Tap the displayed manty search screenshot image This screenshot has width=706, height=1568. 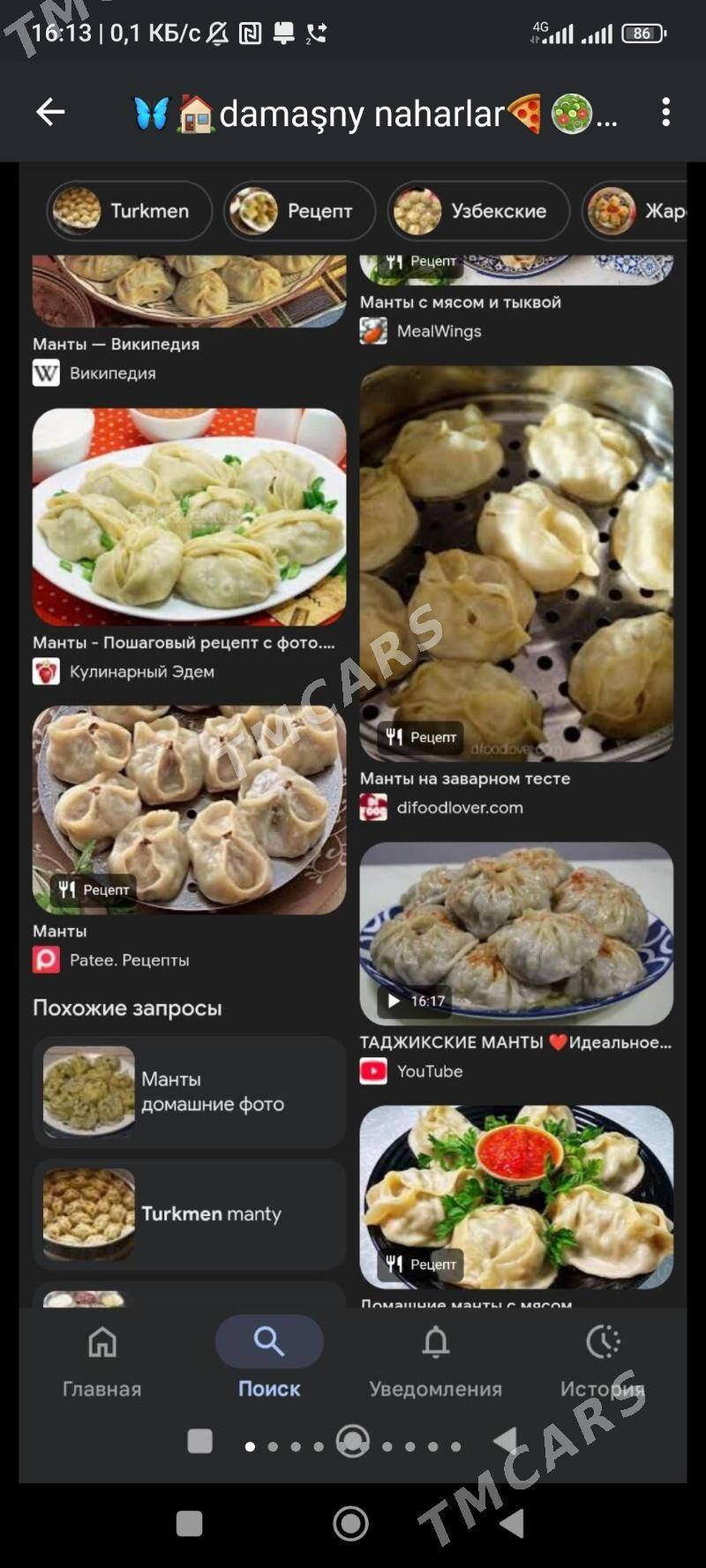(x=353, y=822)
